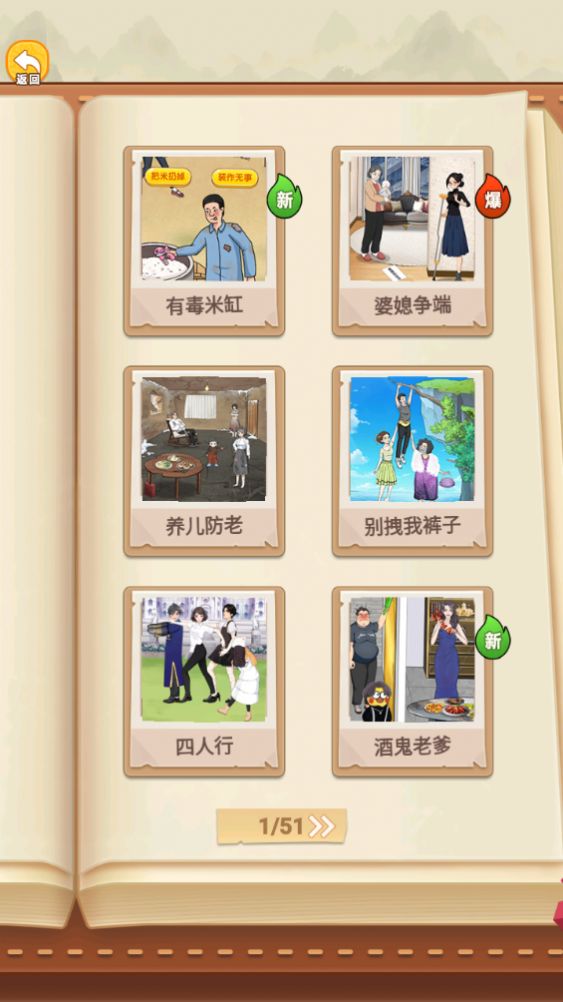Play the 酒鬼老爹 level
This screenshot has height=1002, width=563.
tap(412, 682)
